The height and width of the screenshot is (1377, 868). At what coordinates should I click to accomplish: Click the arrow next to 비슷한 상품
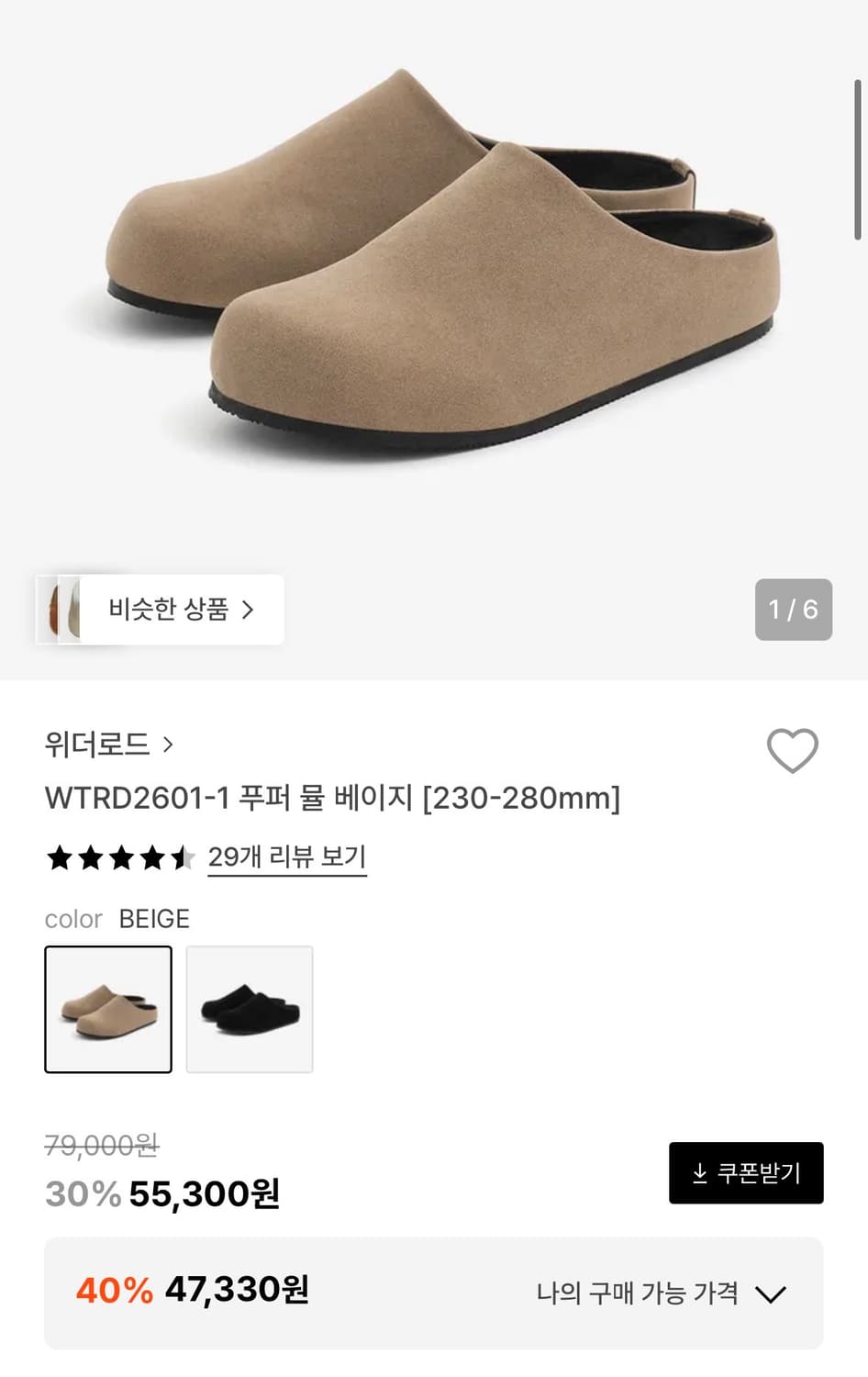tap(250, 609)
